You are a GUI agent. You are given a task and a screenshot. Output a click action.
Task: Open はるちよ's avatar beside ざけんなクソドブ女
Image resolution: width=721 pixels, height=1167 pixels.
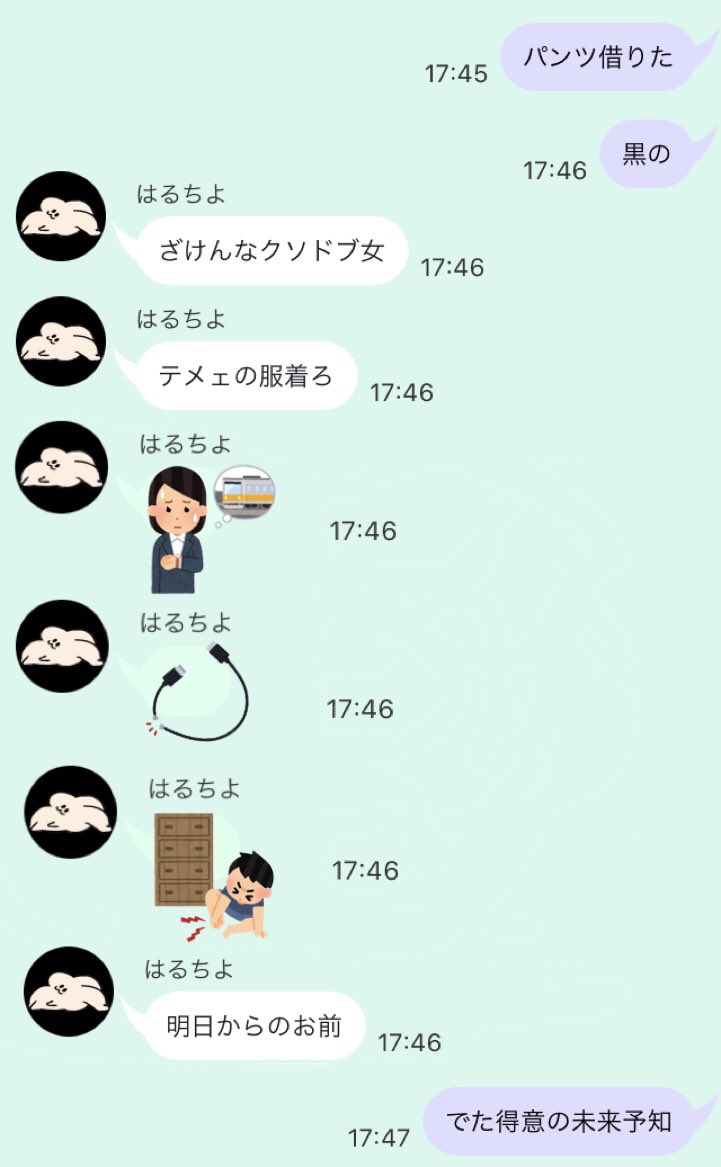(61, 216)
